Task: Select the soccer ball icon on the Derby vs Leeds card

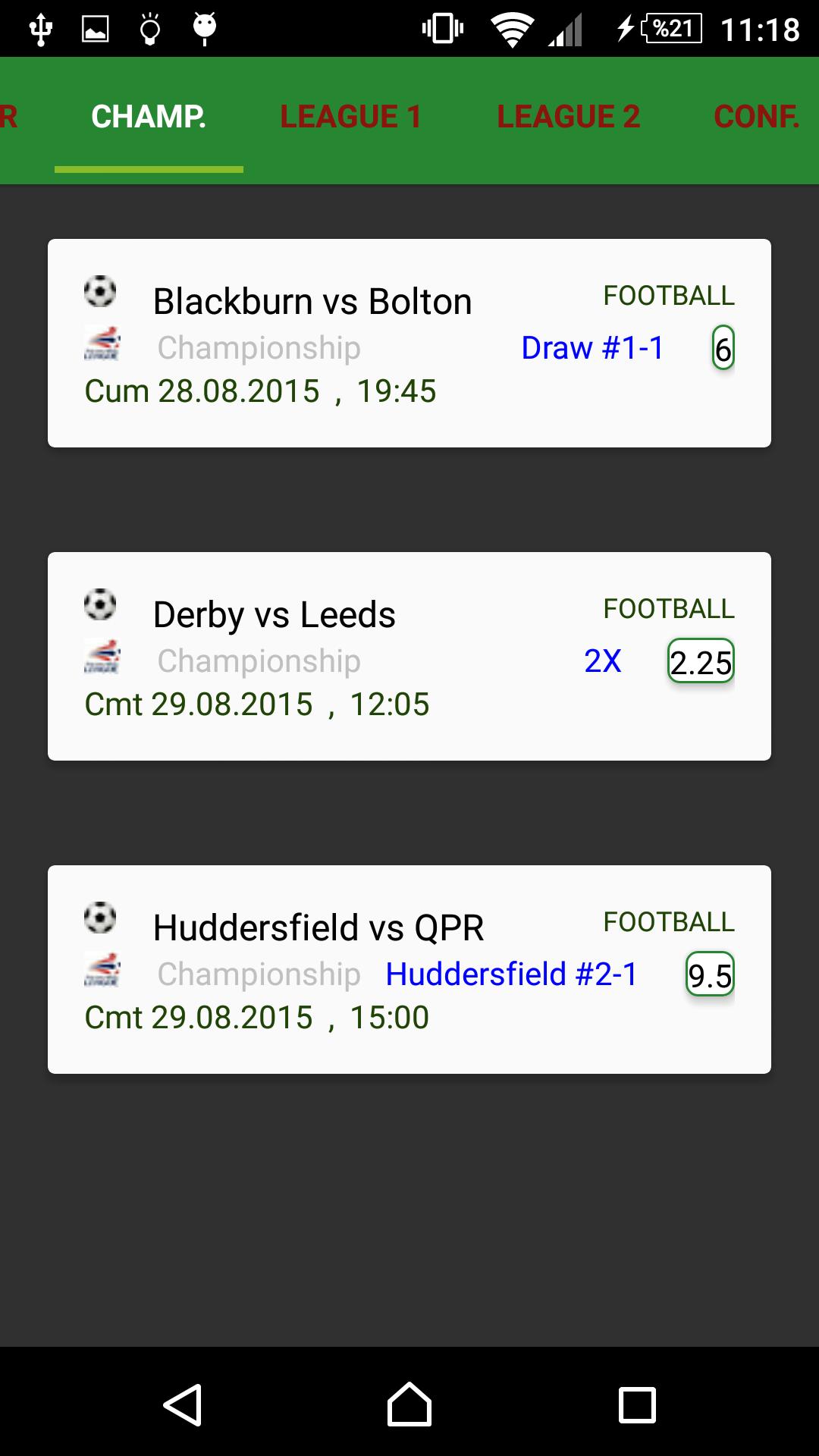Action: (x=101, y=604)
